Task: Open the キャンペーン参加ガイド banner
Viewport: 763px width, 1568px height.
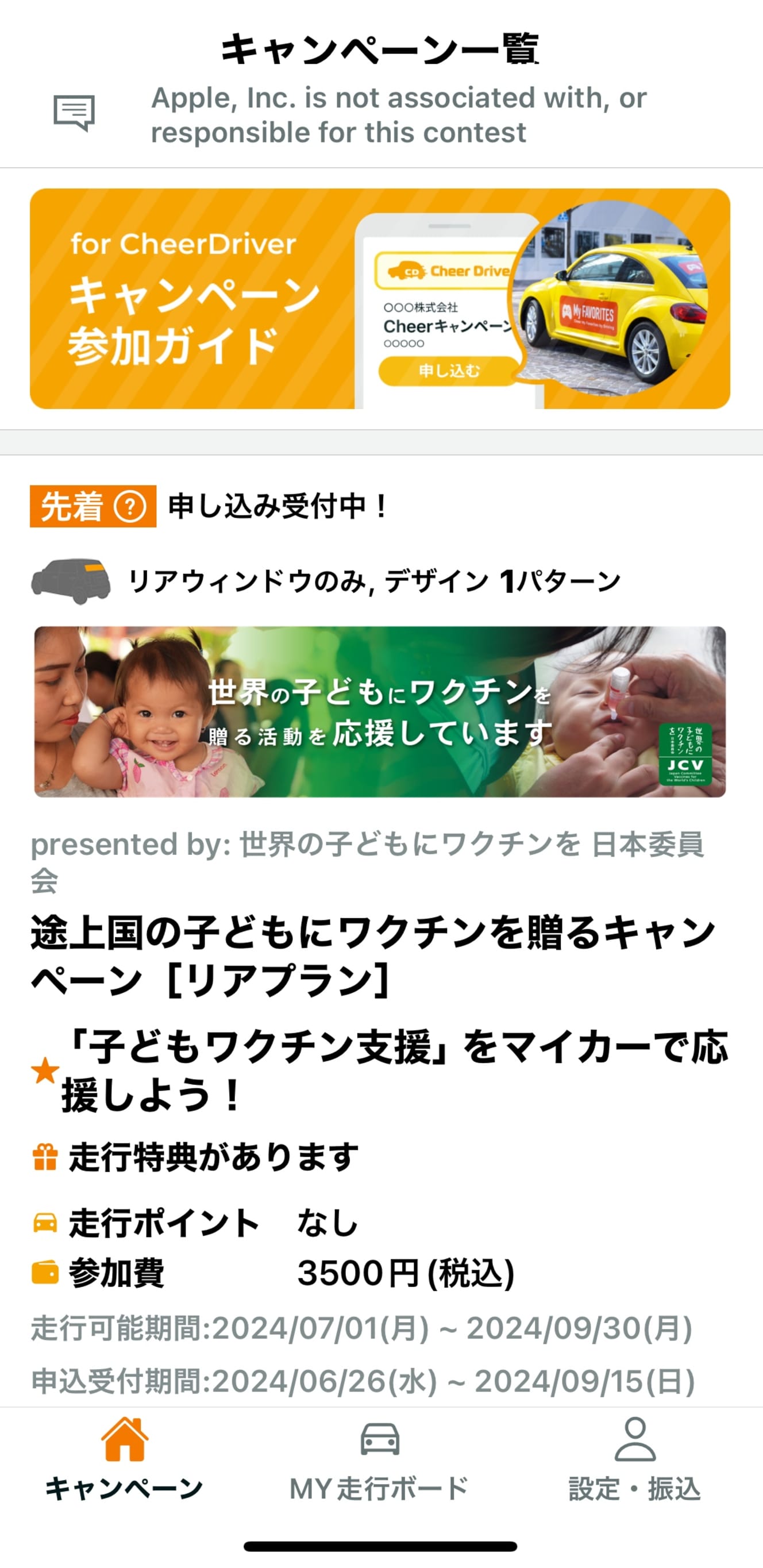Action: (380, 298)
